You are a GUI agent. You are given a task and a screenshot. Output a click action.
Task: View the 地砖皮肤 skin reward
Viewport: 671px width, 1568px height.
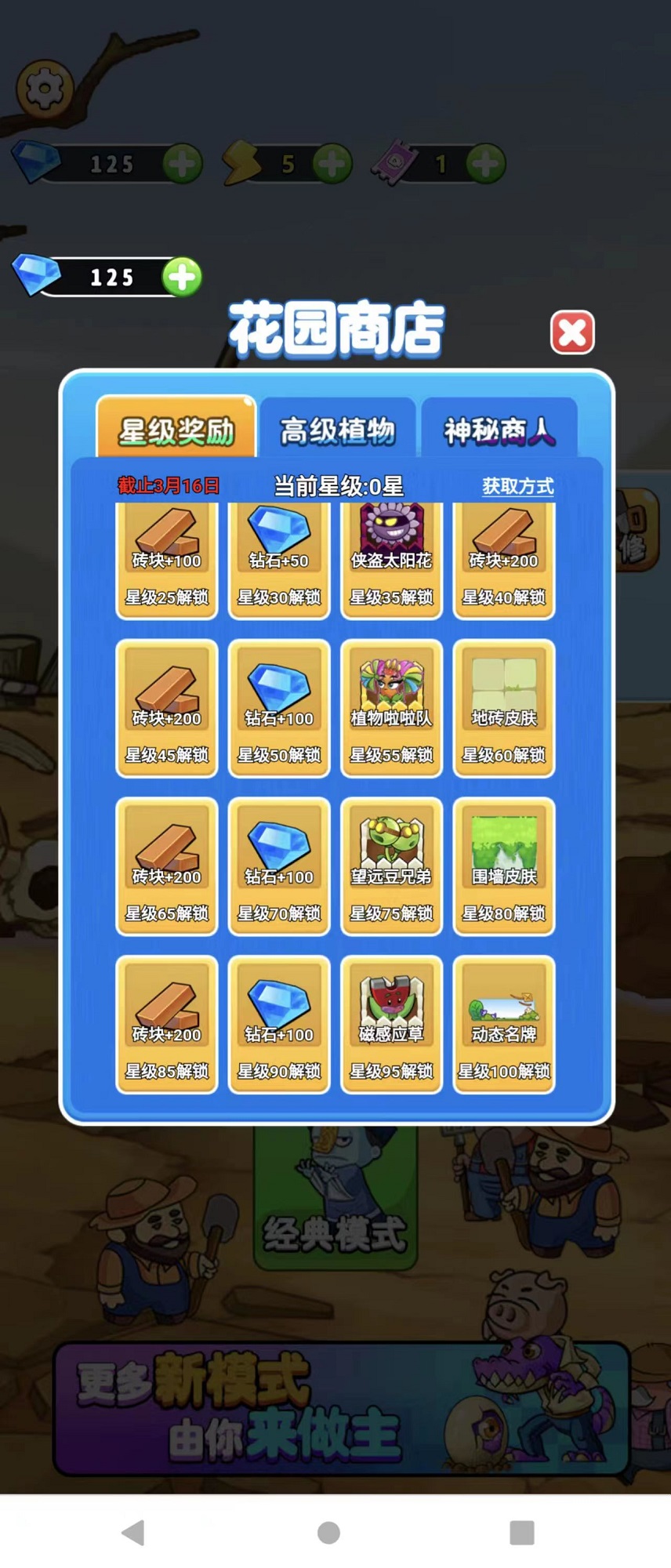(x=504, y=706)
